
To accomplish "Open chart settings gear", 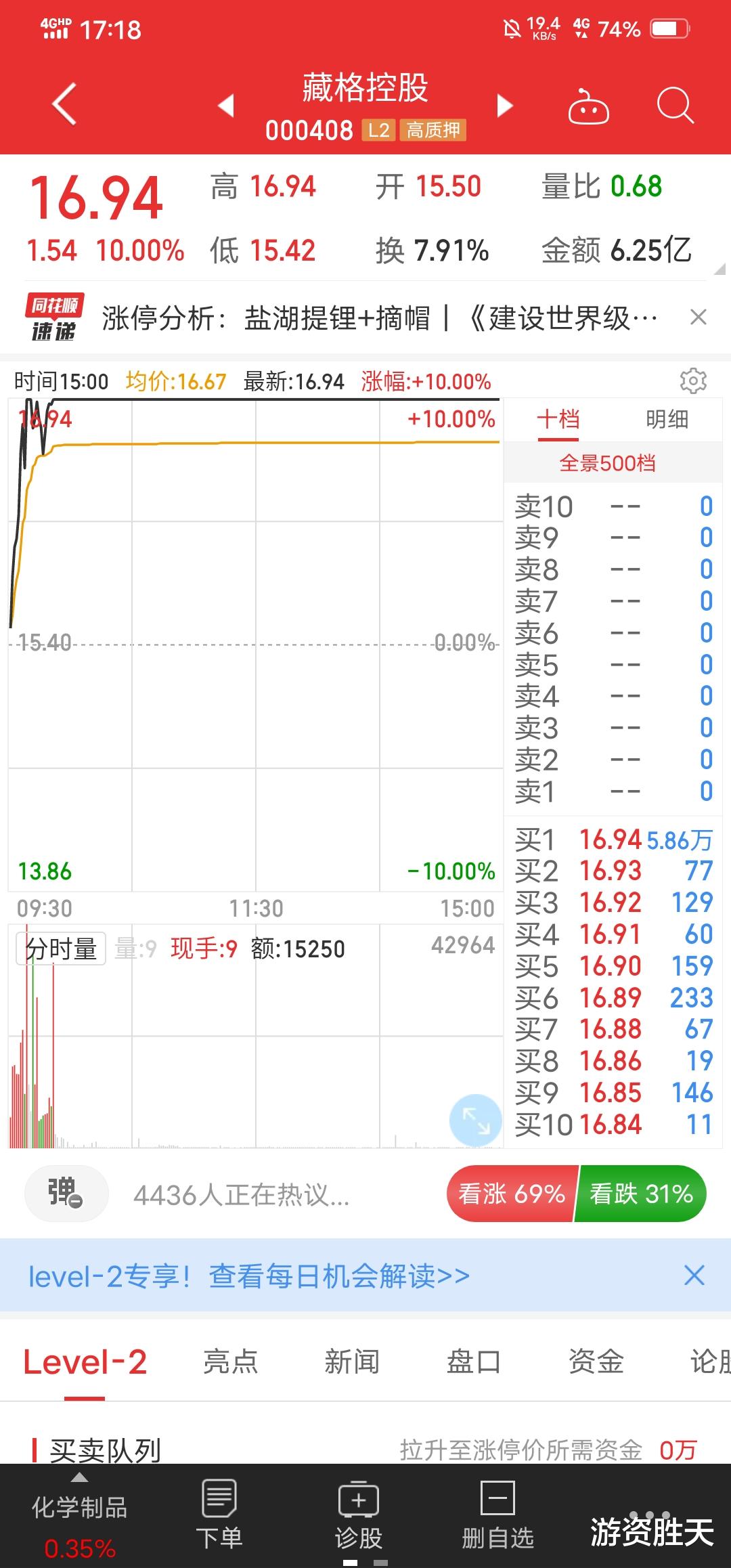I will 693,381.
